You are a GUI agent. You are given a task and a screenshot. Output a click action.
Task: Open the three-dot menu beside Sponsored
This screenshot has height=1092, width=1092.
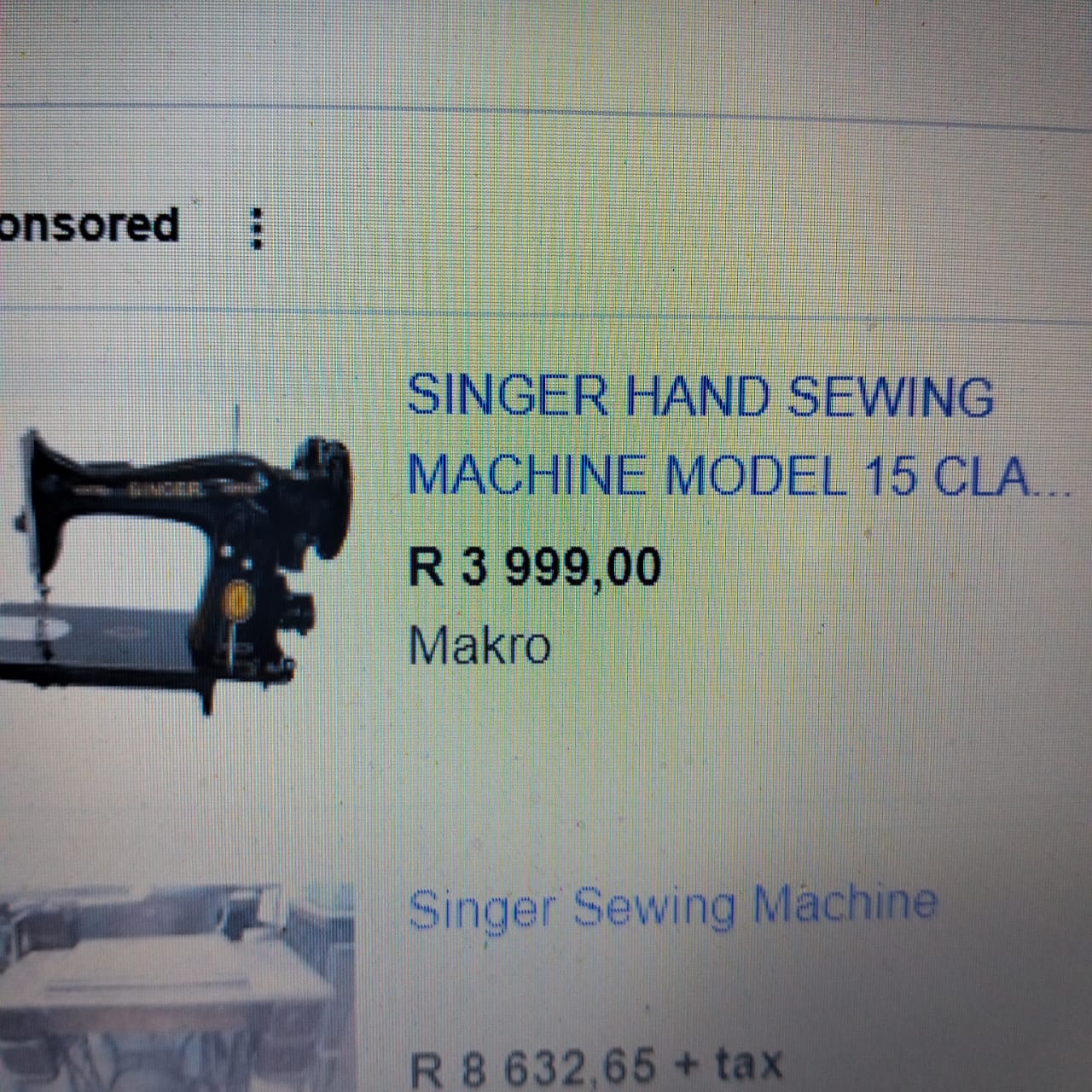pos(256,229)
